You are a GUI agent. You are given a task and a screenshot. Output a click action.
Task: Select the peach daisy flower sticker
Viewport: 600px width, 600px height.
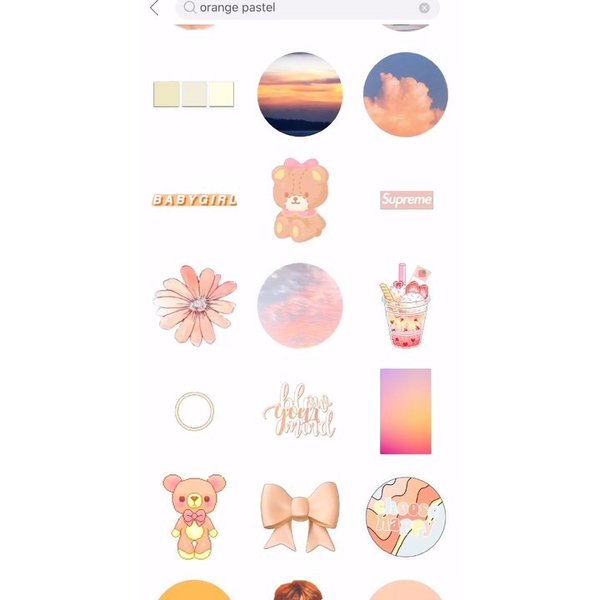[x=195, y=305]
